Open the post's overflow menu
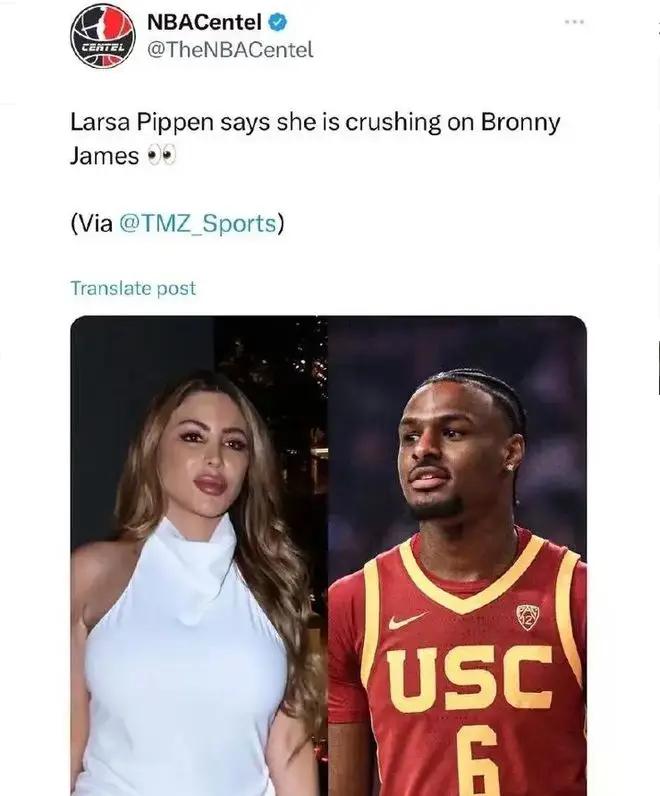 click(x=573, y=20)
